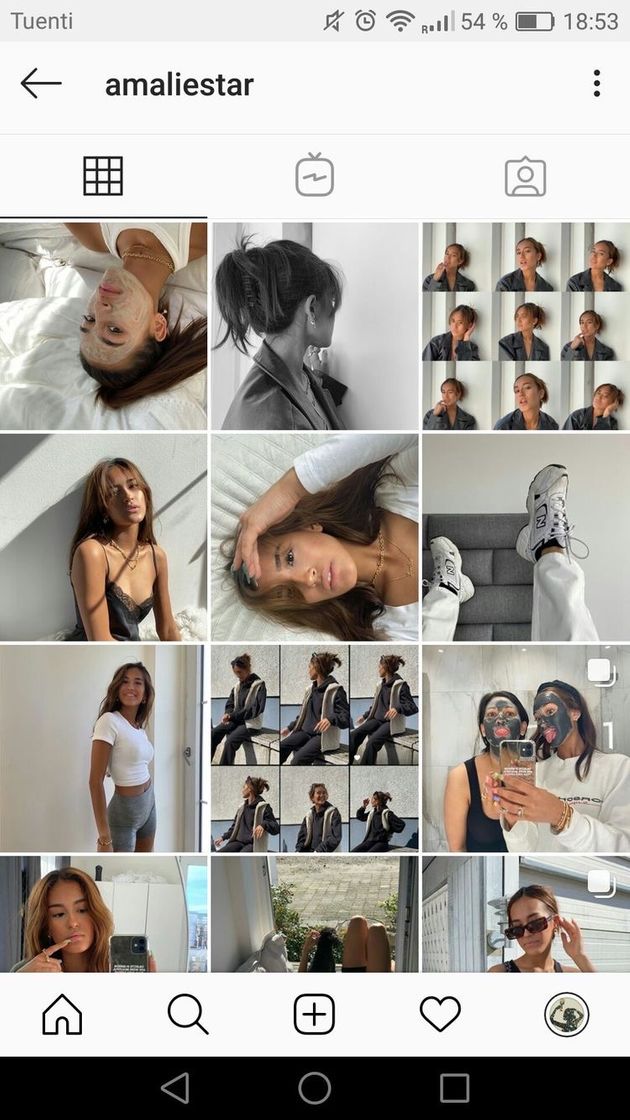Switch to the IGTV tab

coord(314,176)
